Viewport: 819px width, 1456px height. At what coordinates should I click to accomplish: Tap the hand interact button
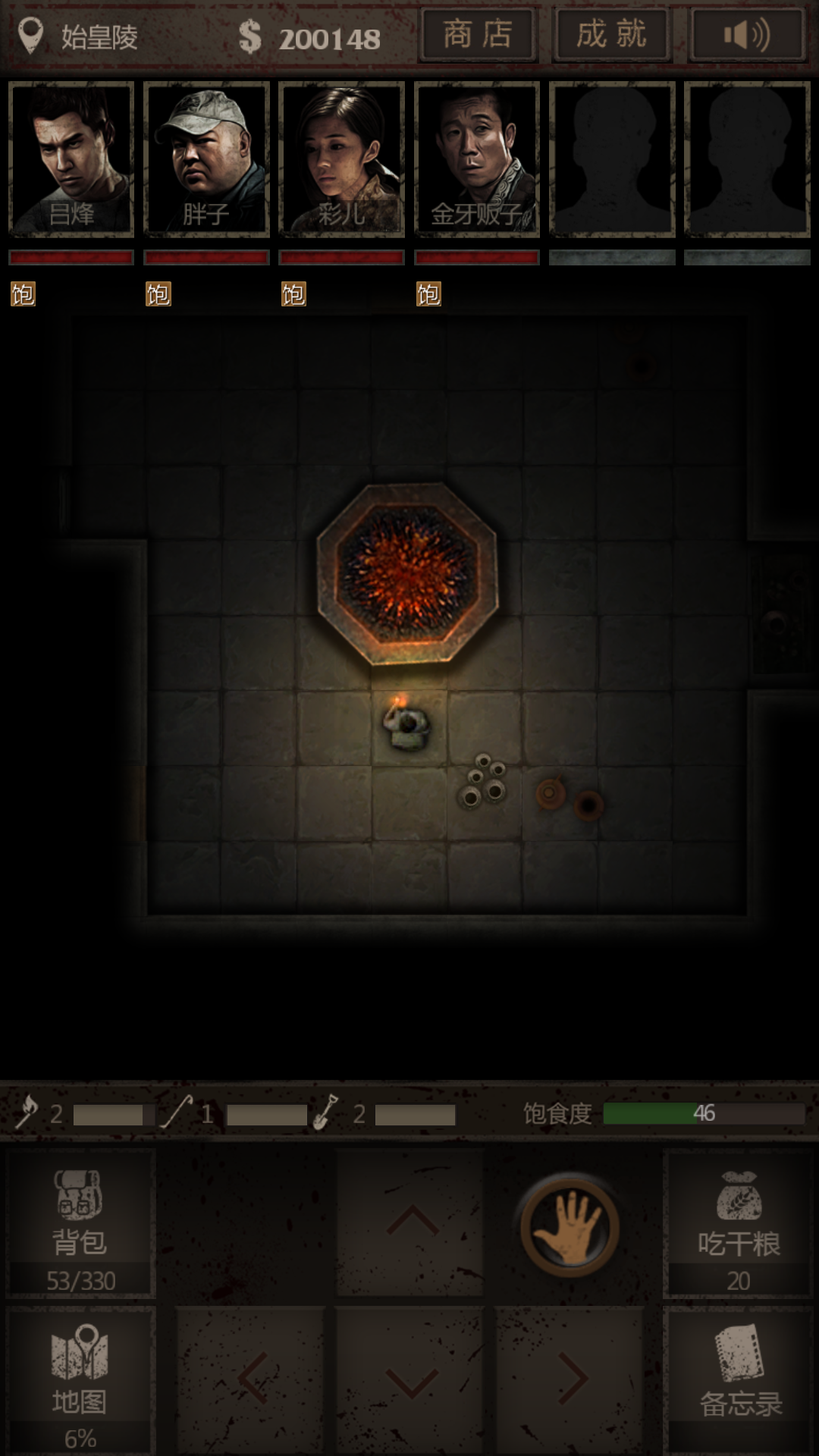coord(570,1225)
